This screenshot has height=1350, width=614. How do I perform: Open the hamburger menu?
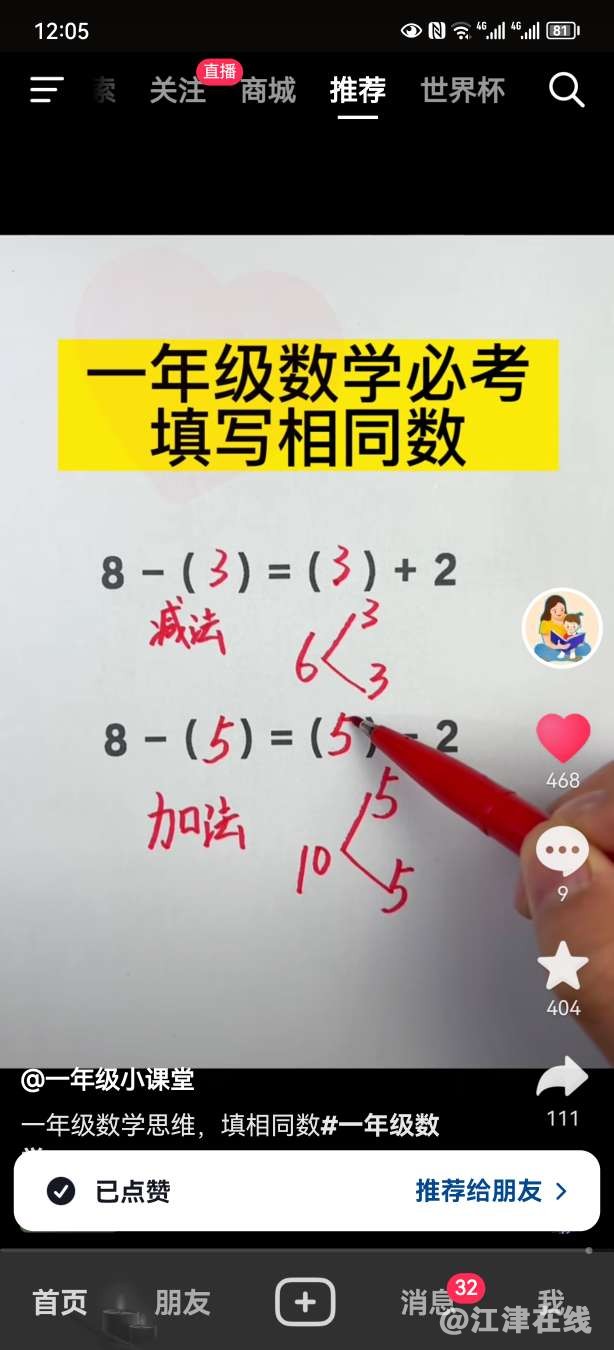pyautogui.click(x=46, y=90)
